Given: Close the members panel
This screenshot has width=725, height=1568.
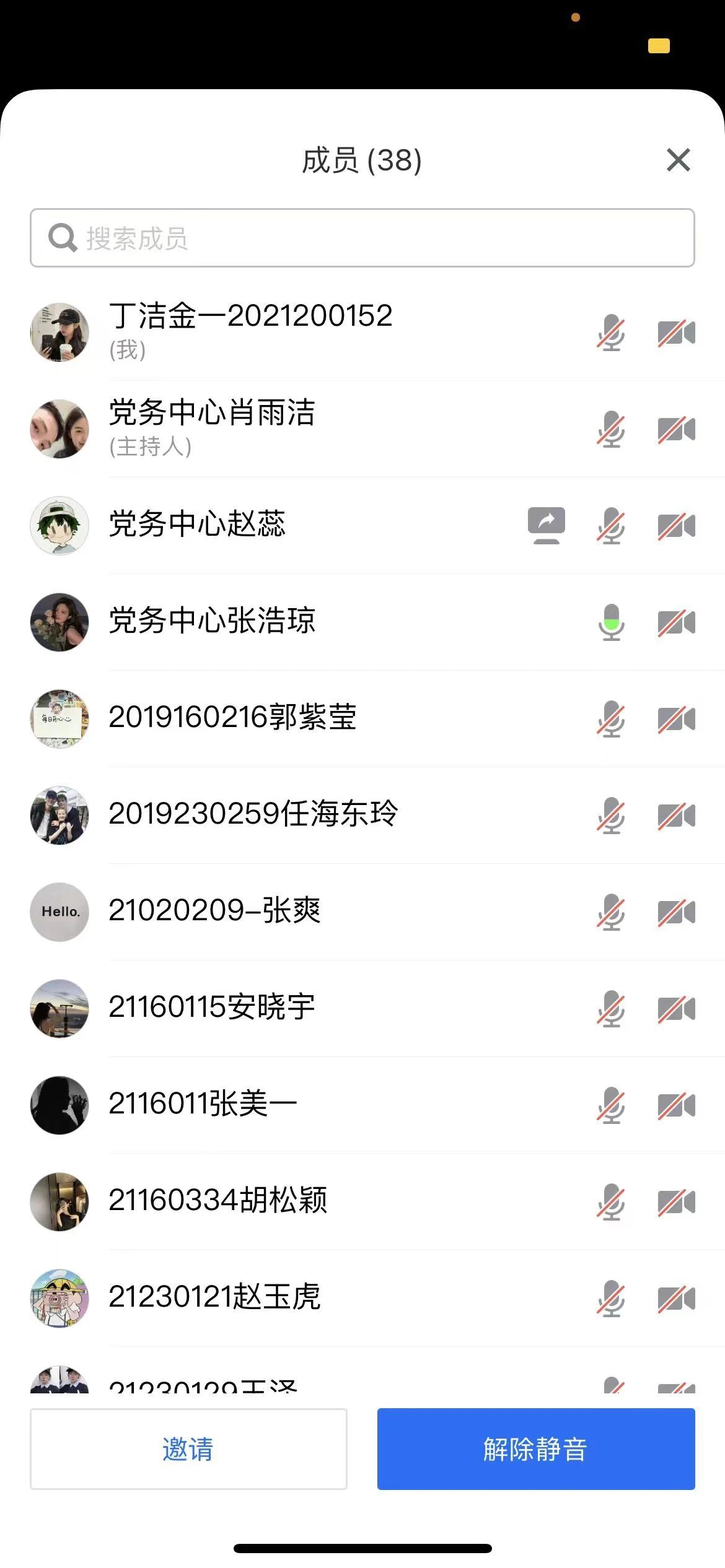Looking at the screenshot, I should coord(678,160).
